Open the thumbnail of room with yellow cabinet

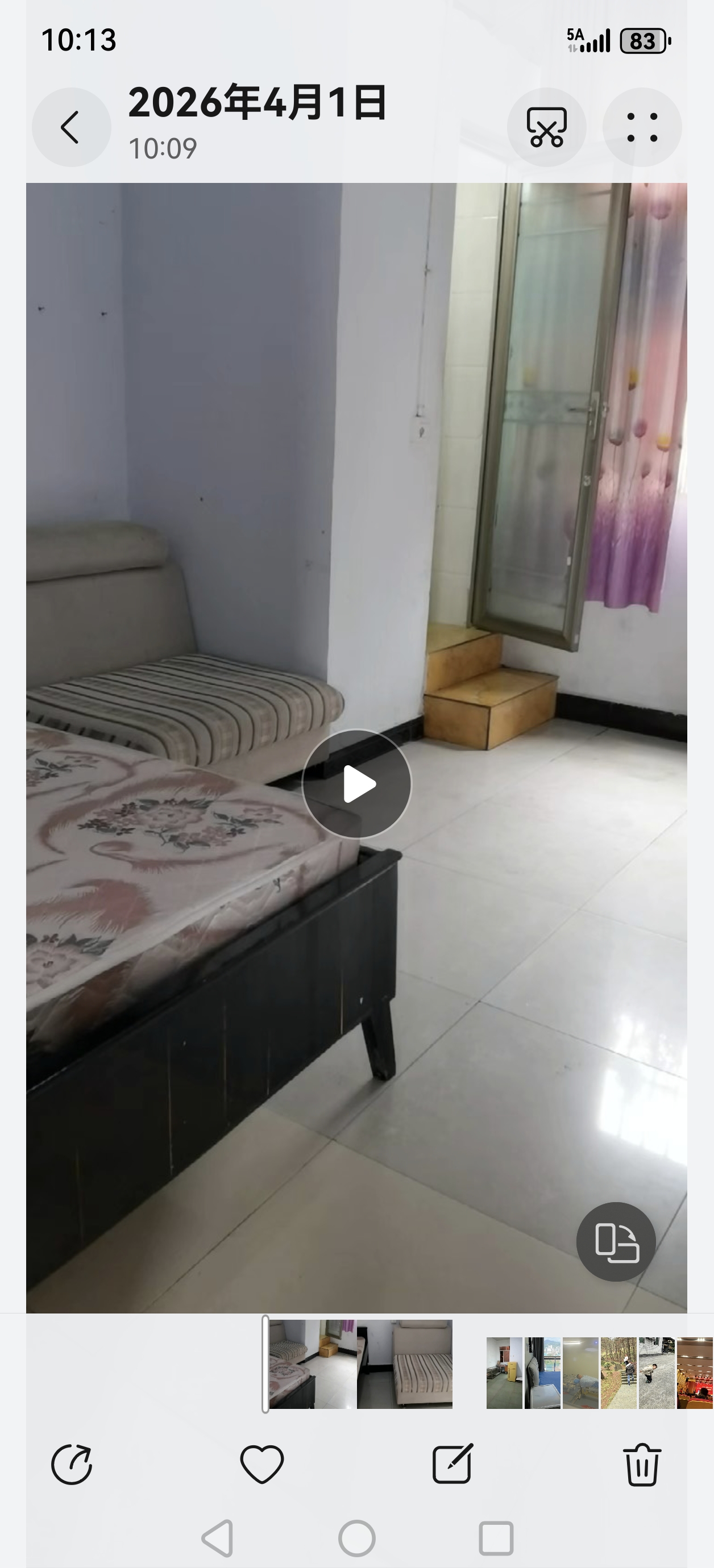click(504, 1373)
